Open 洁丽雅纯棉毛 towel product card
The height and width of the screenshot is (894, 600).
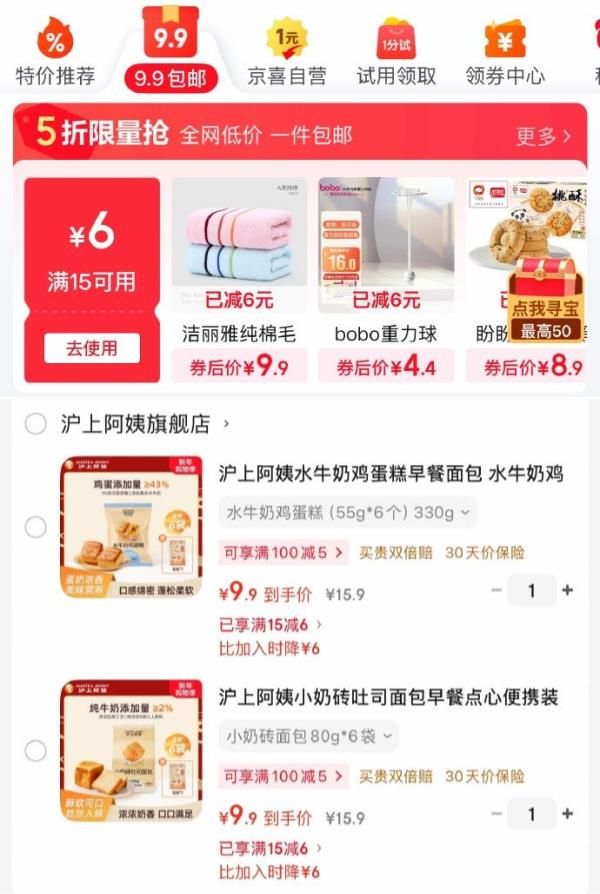pos(238,280)
